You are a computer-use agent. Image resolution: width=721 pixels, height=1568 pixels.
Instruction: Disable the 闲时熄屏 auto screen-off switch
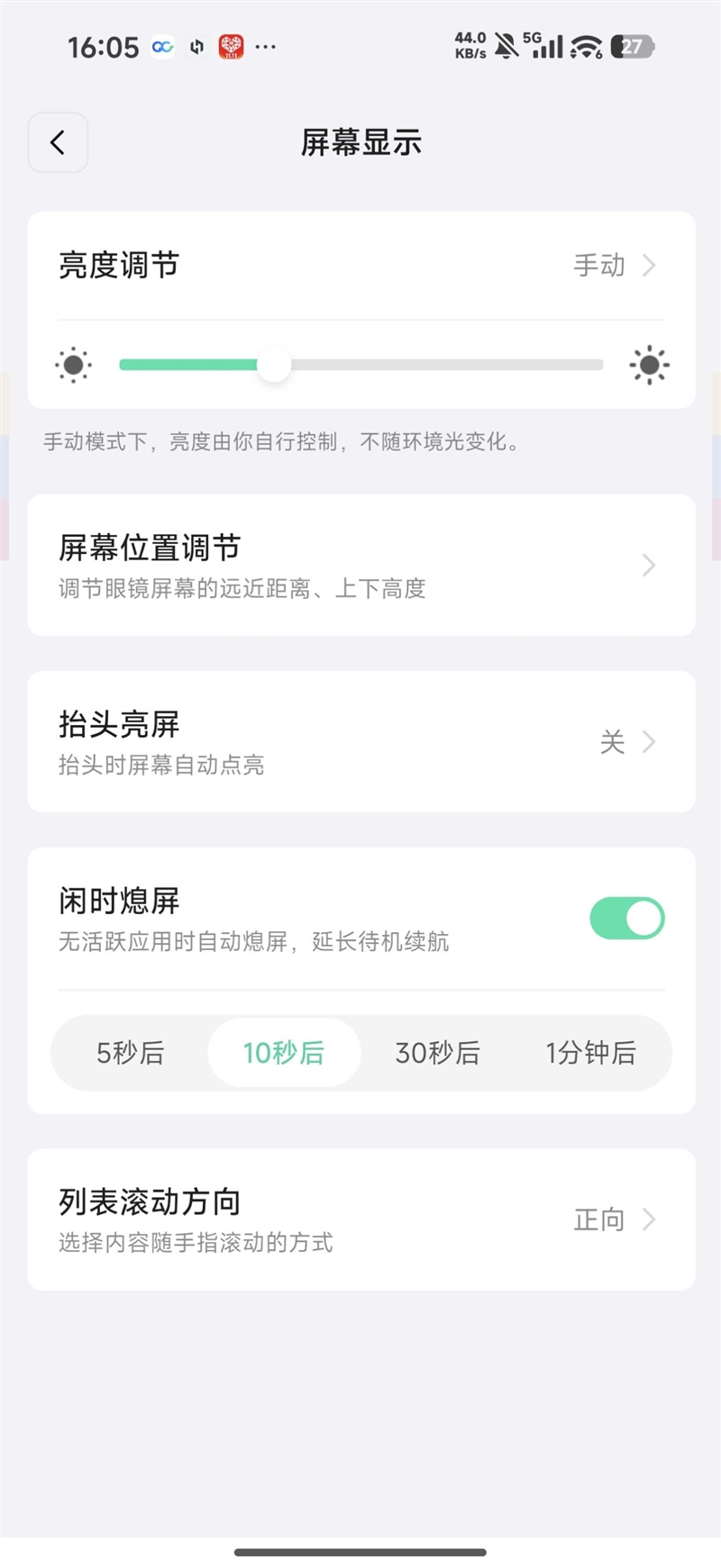click(626, 918)
